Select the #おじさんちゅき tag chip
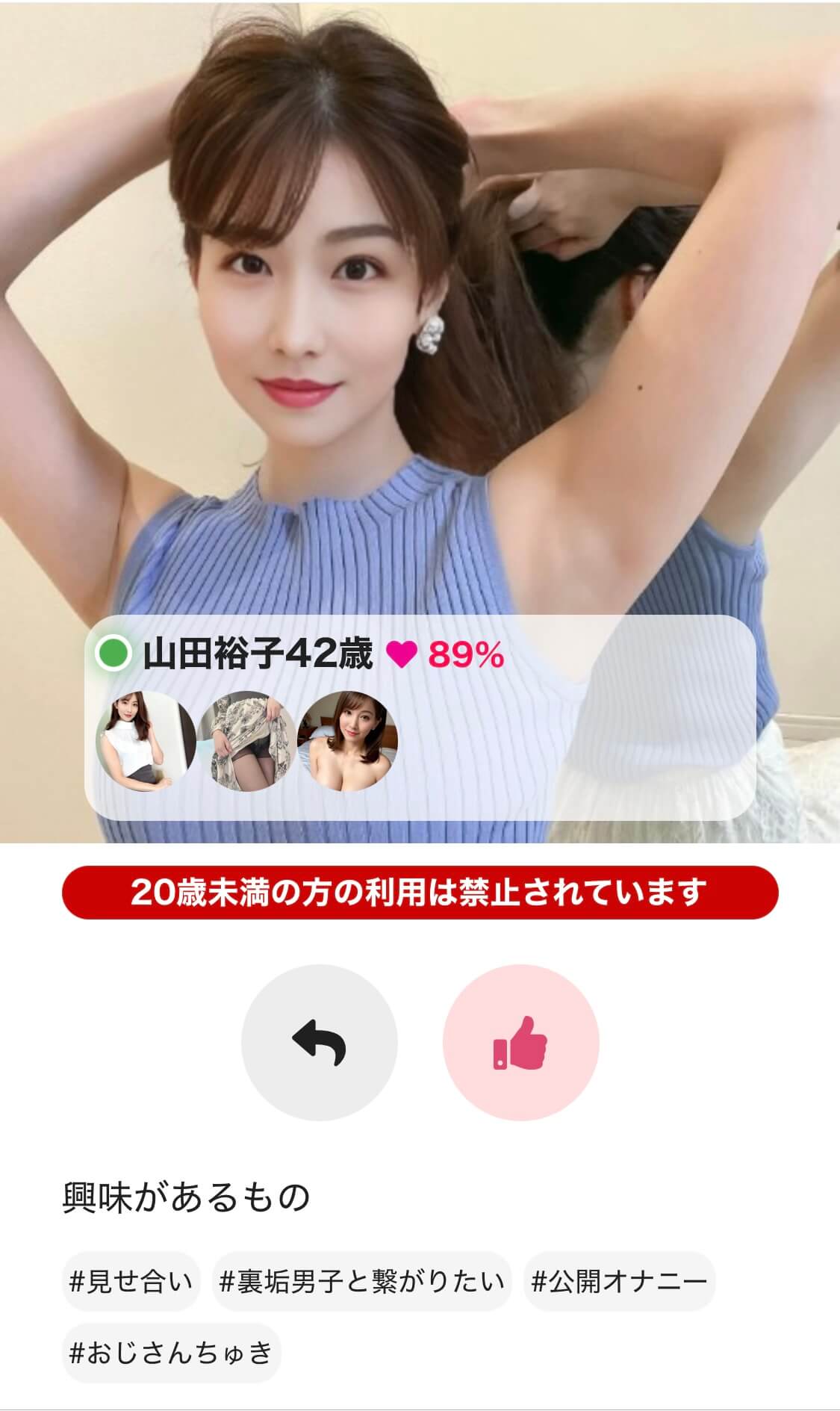The width and height of the screenshot is (840, 1411). [171, 1353]
